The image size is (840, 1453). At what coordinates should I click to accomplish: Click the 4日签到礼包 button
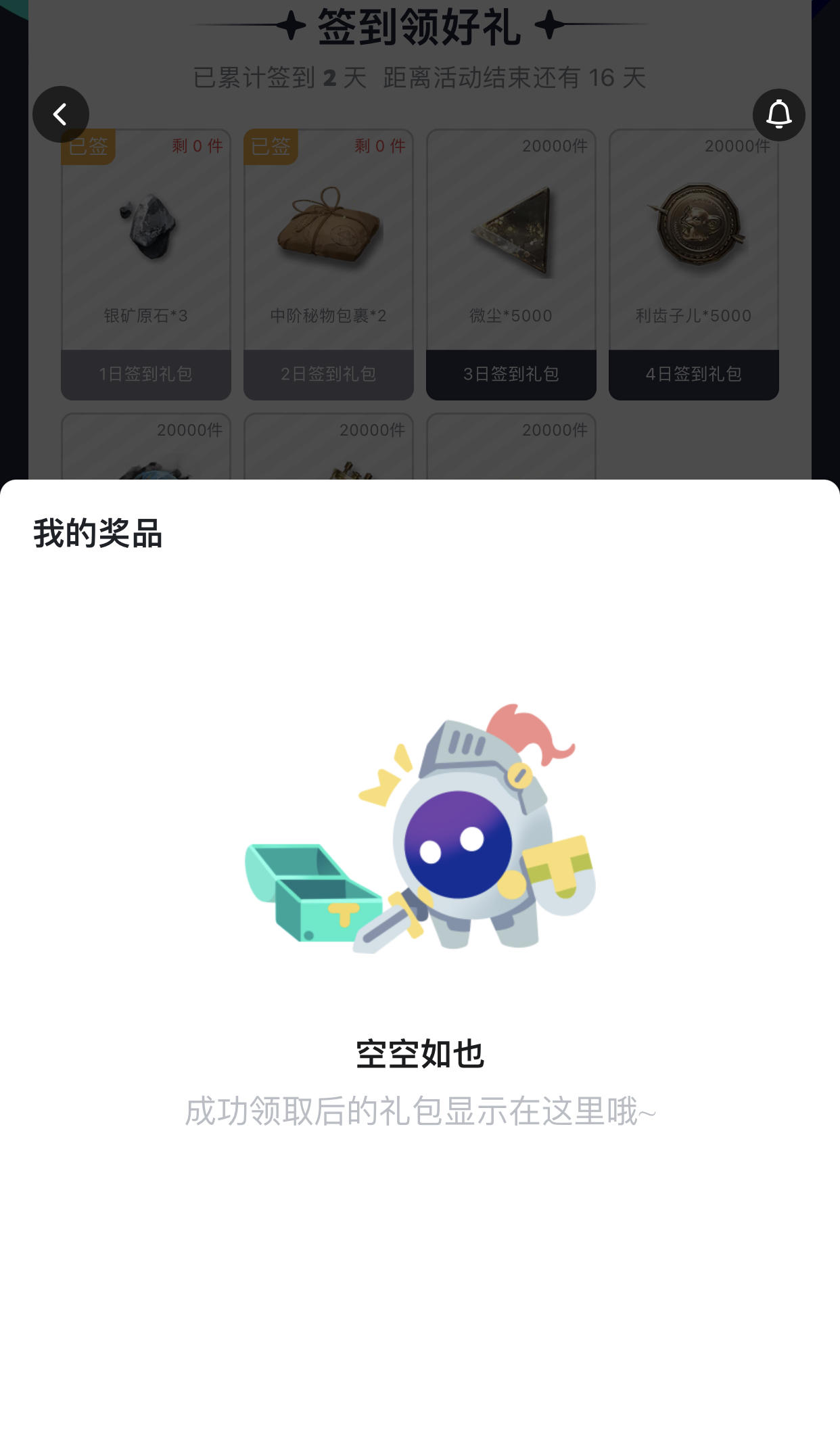693,375
